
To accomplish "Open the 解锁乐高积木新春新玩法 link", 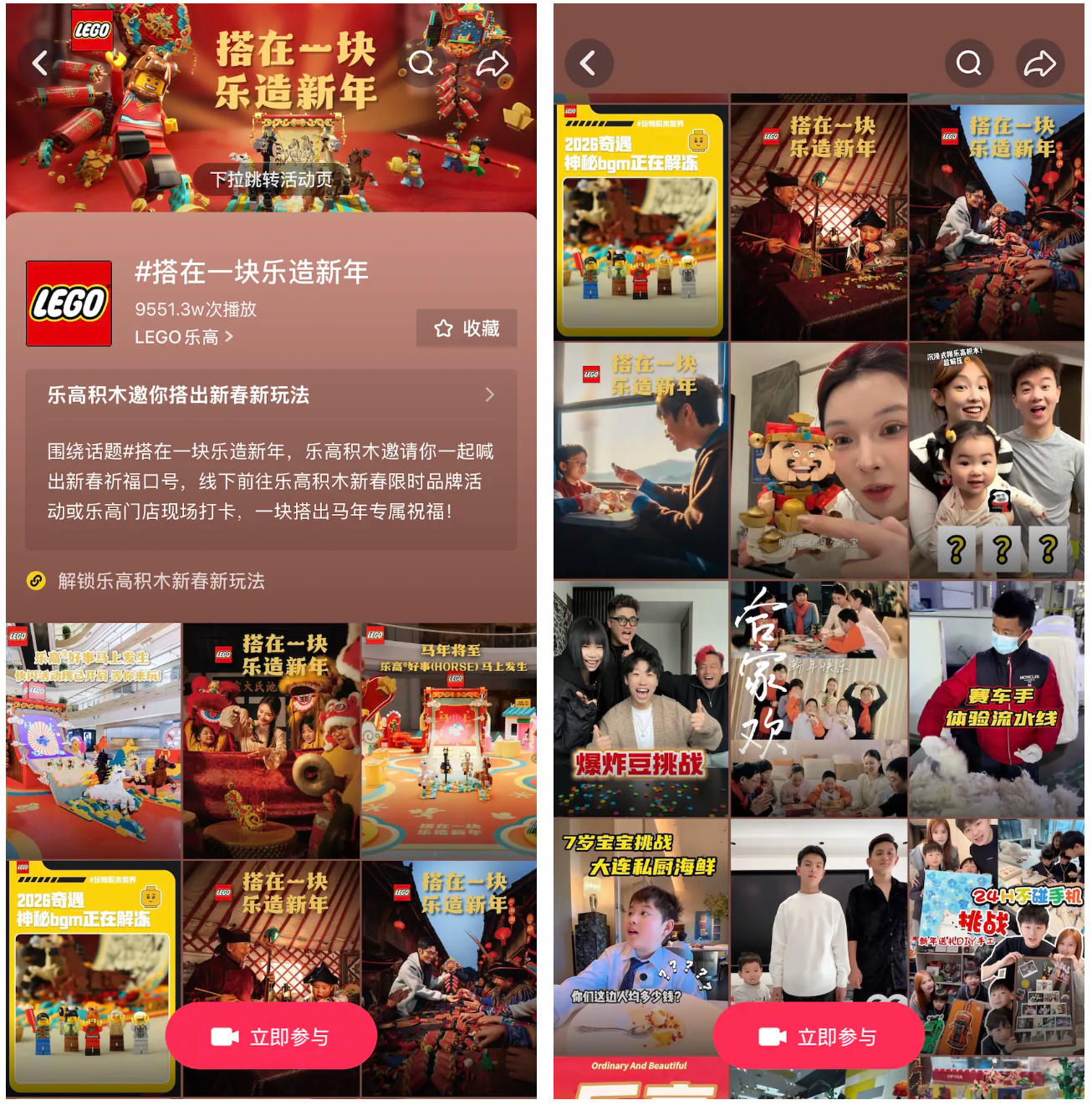I will point(160,581).
